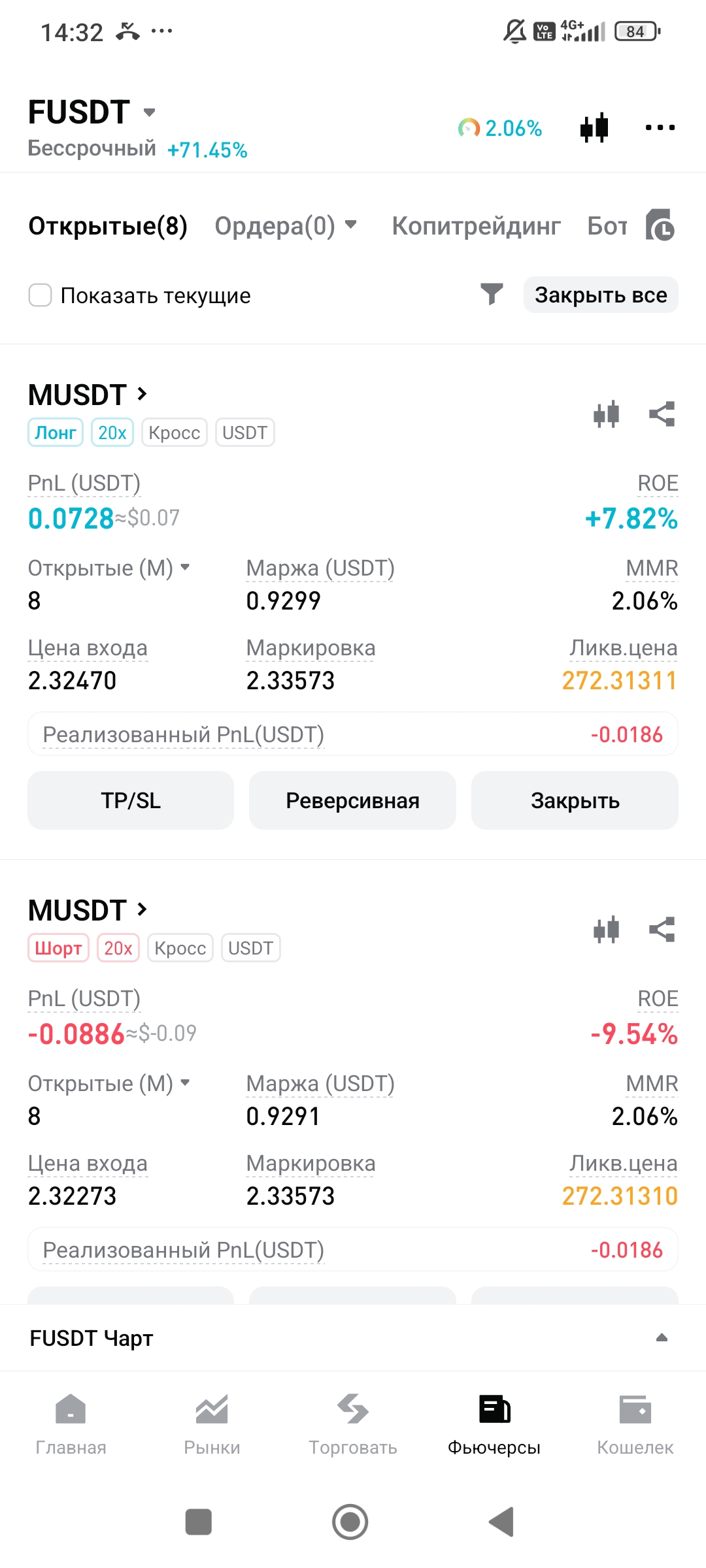Share the MUSDT Шорт position
Screen dimensions: 706x1568
pyautogui.click(x=662, y=930)
